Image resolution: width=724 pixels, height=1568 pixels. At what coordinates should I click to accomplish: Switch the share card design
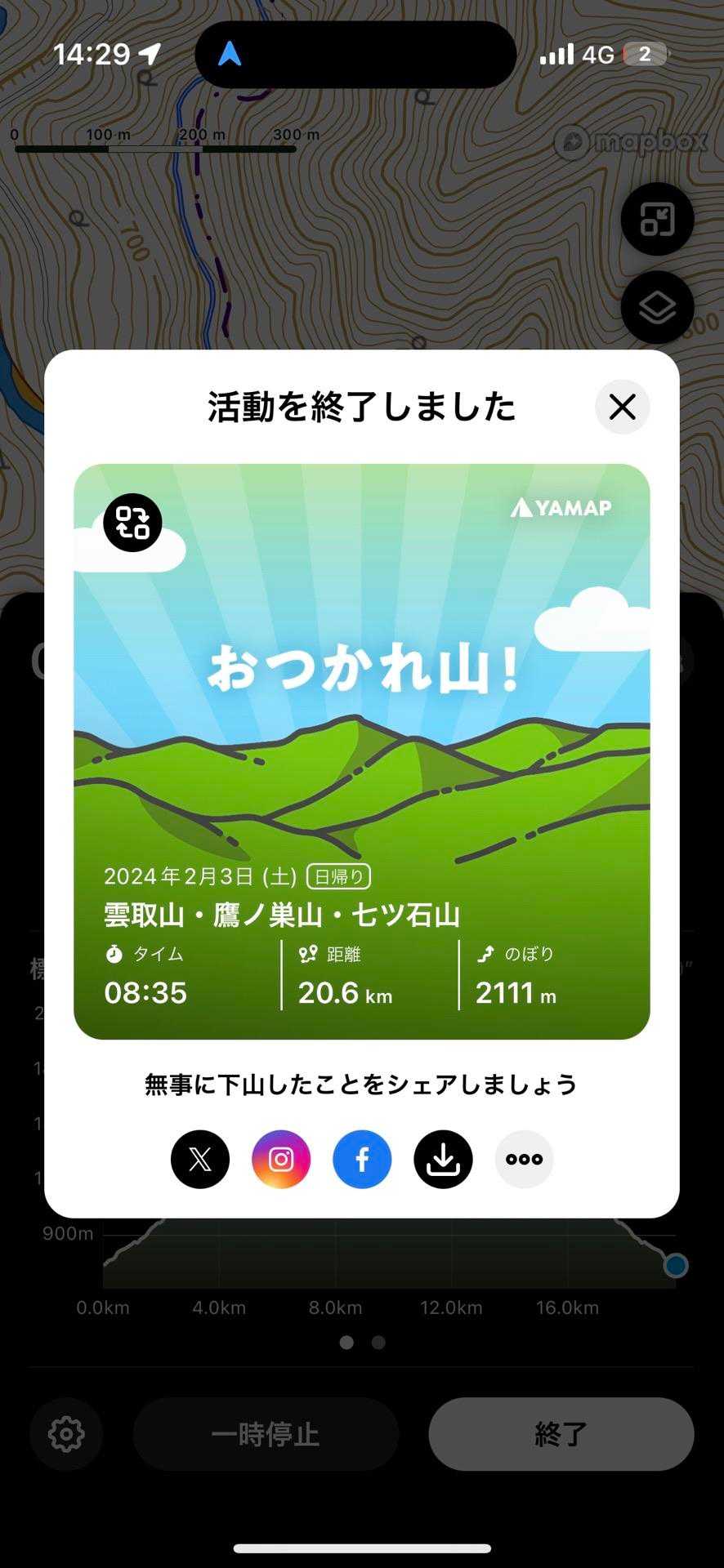[132, 523]
